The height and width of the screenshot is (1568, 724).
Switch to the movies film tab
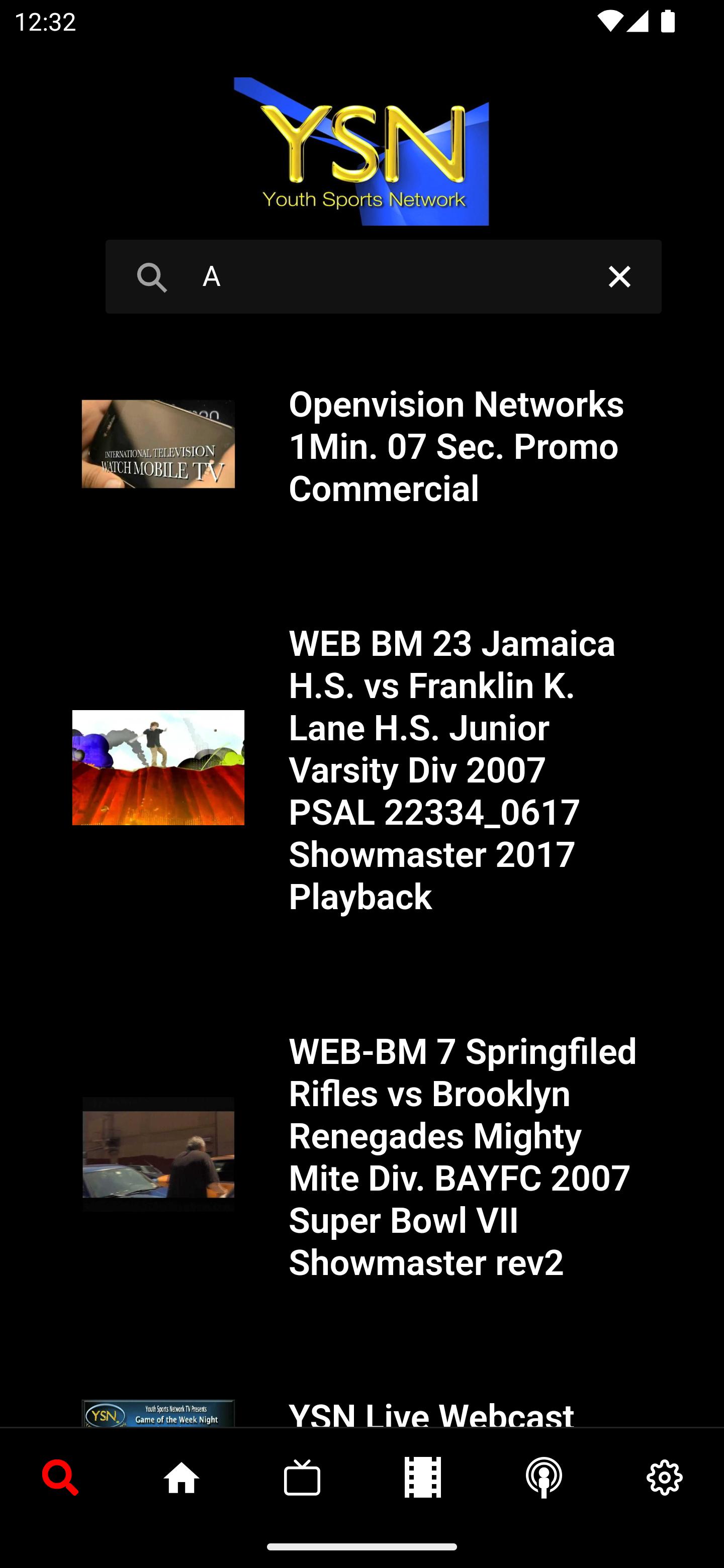click(423, 1478)
